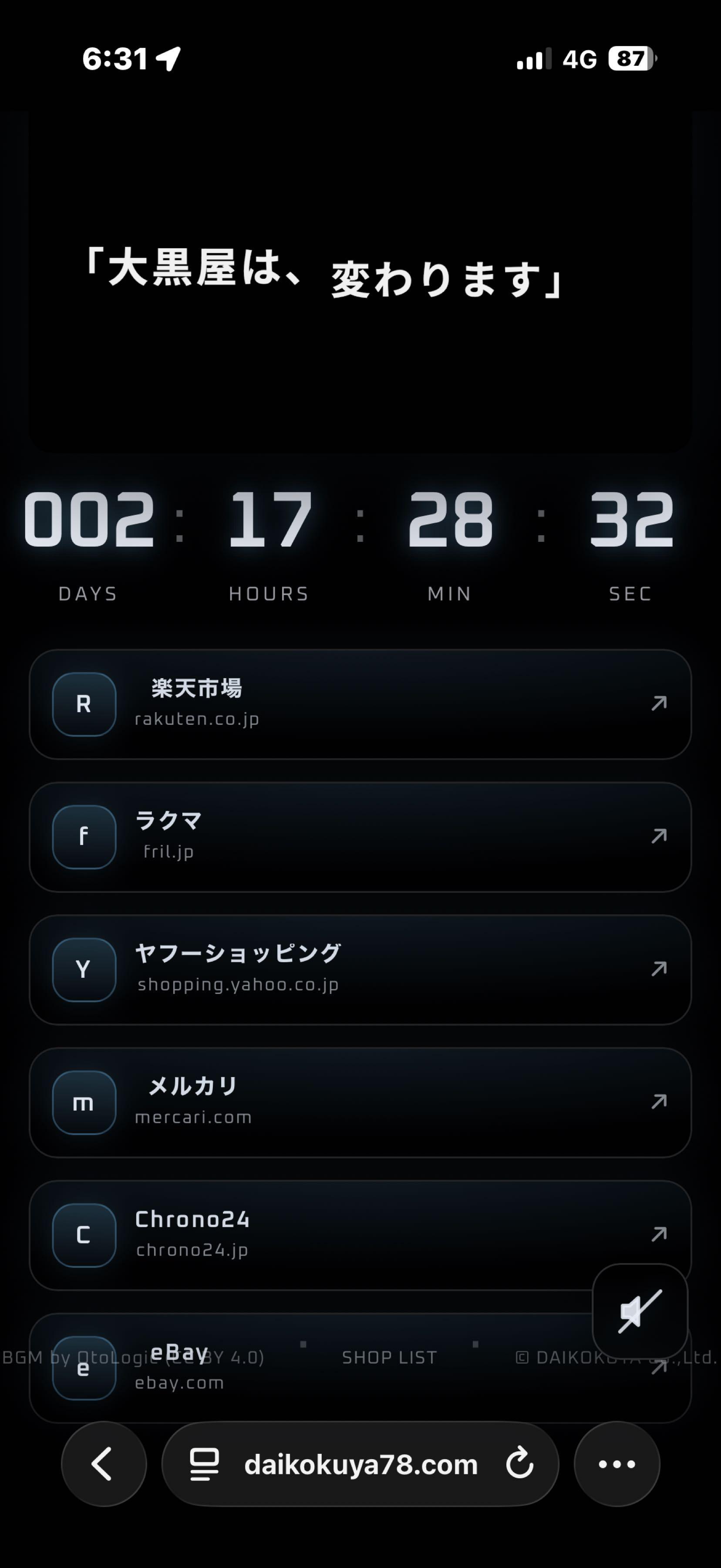Go back to the previous page
Screen dimensions: 721x1568
(104, 1464)
